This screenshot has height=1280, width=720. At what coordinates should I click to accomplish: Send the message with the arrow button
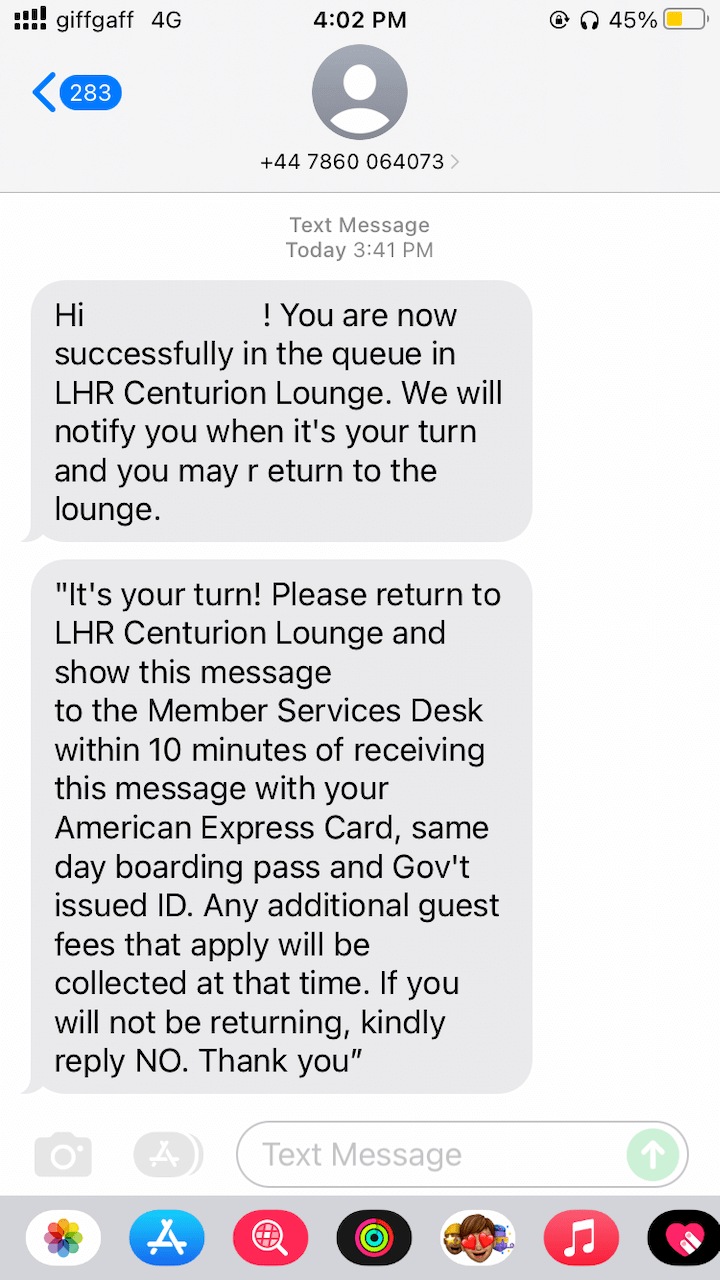click(653, 1155)
